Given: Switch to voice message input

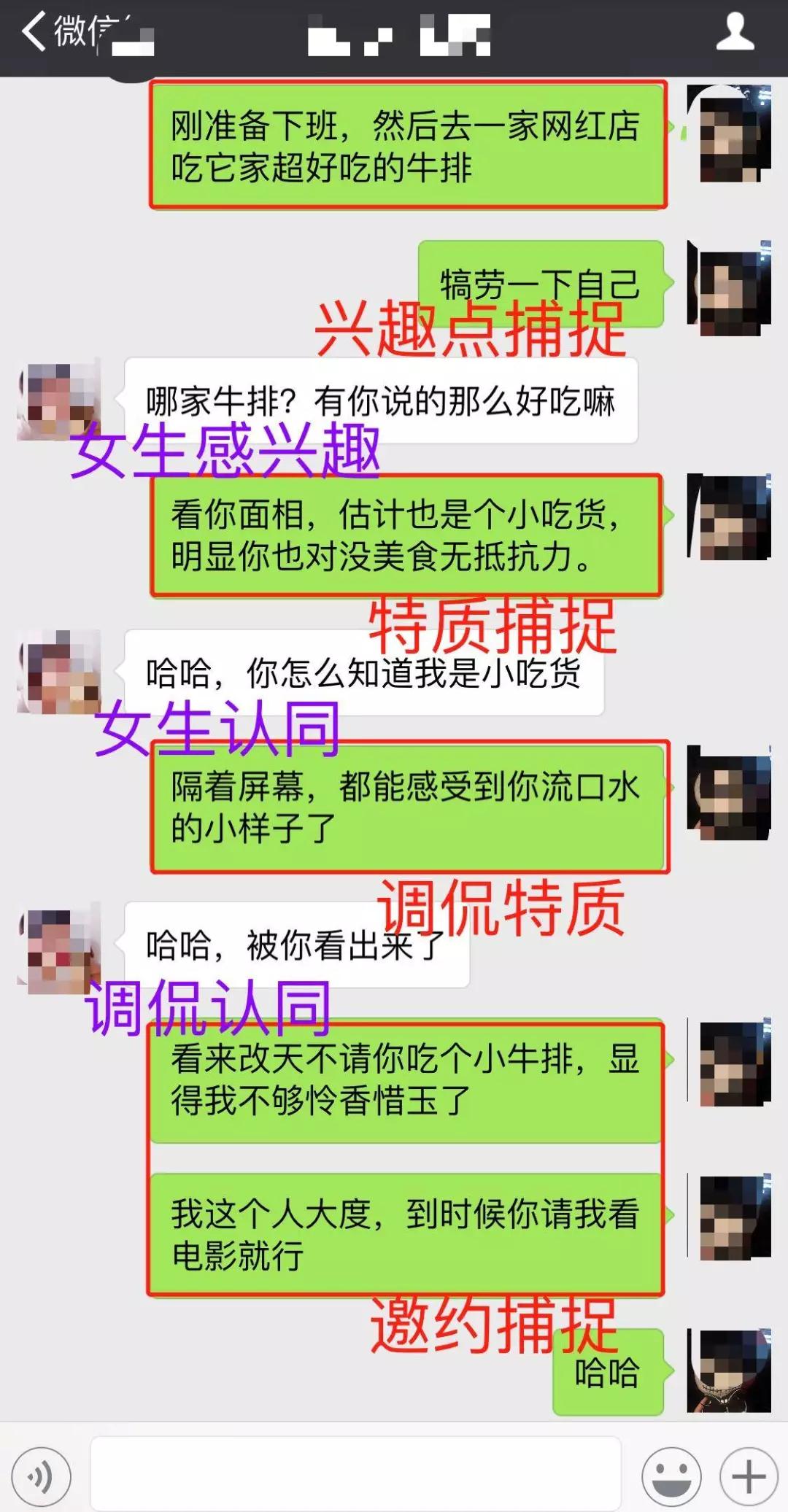Looking at the screenshot, I should pos(41,1478).
